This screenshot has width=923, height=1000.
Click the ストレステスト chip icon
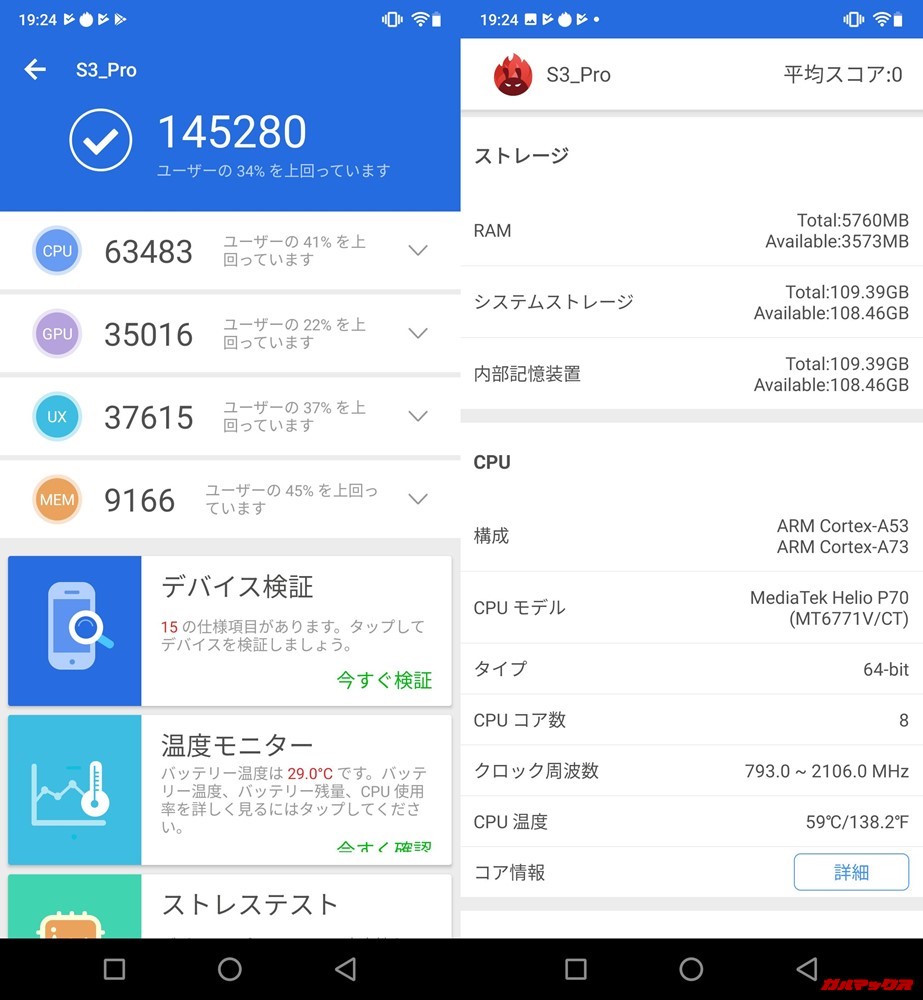coord(74,930)
